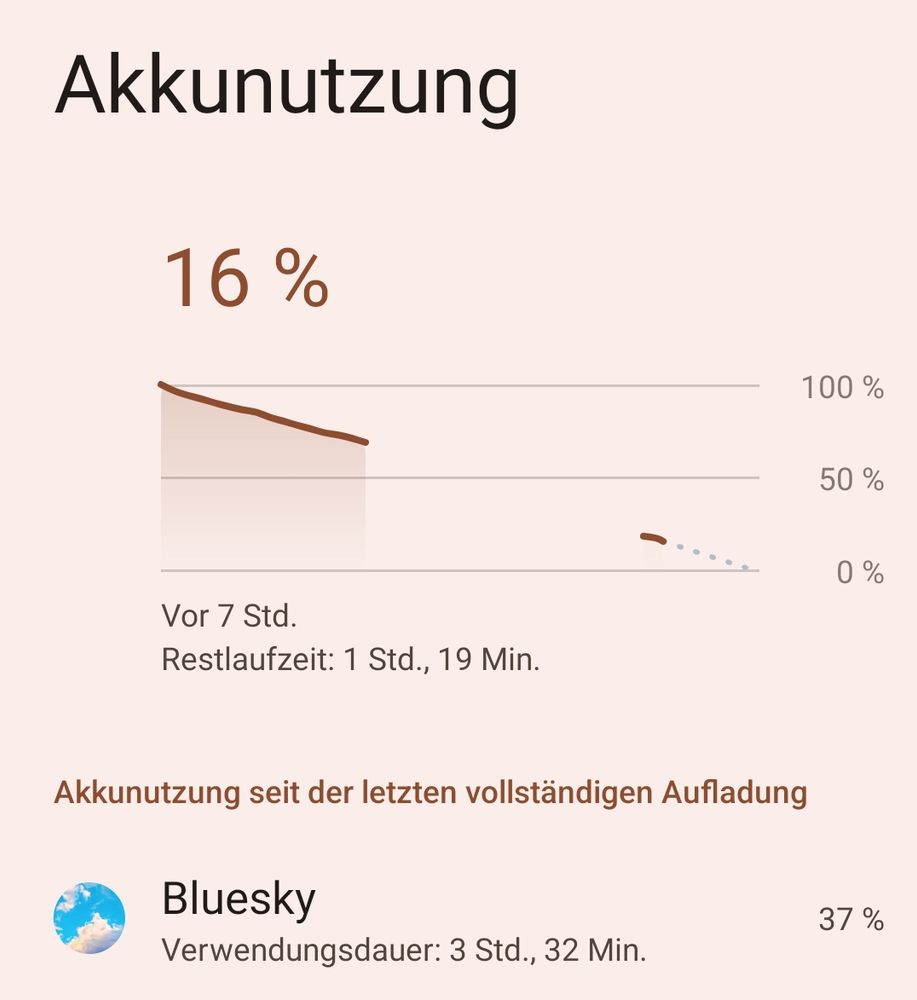The width and height of the screenshot is (917, 1000).
Task: Select the solid battery drain curve
Action: point(260,410)
